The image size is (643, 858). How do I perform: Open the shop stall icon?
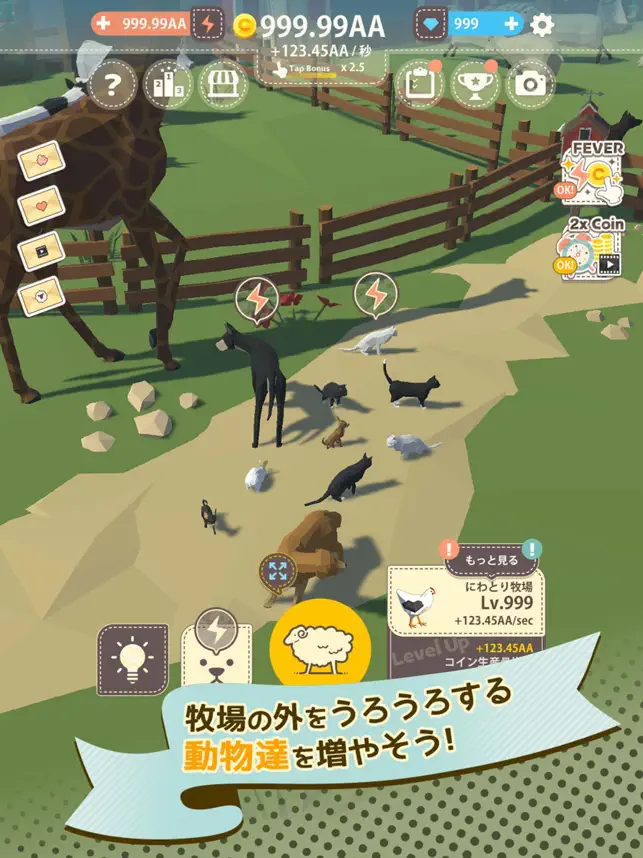coord(223,85)
